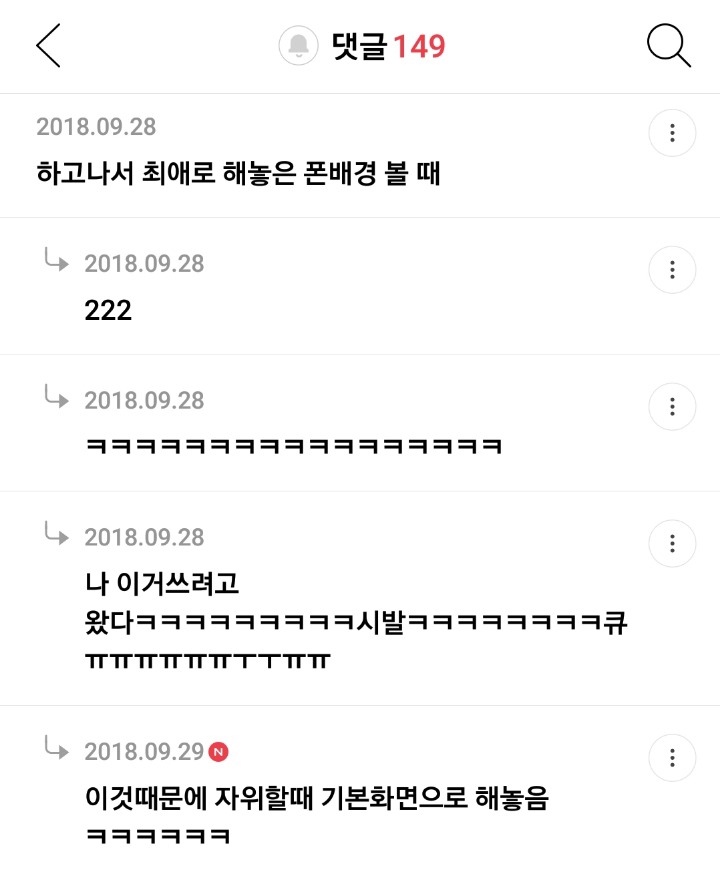Open the comment search

pyautogui.click(x=668, y=46)
